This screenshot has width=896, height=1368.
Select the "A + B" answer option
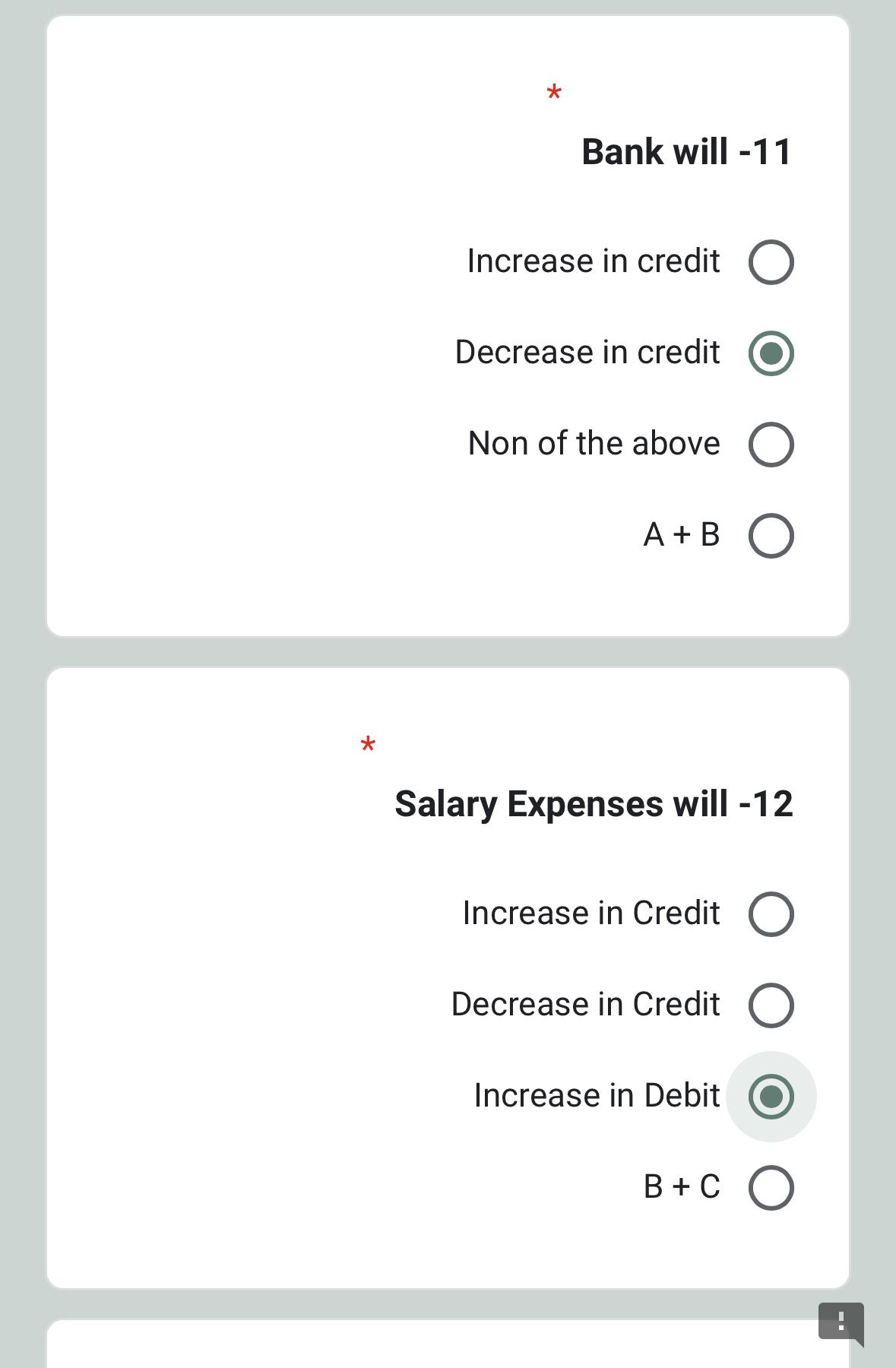(771, 535)
